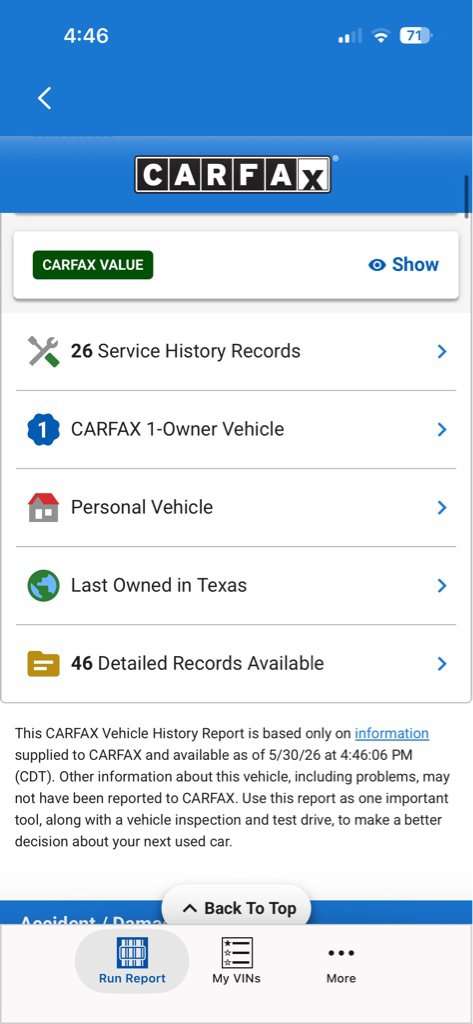The width and height of the screenshot is (473, 1024).
Task: Expand Last Owned in Texas
Action: point(236,585)
